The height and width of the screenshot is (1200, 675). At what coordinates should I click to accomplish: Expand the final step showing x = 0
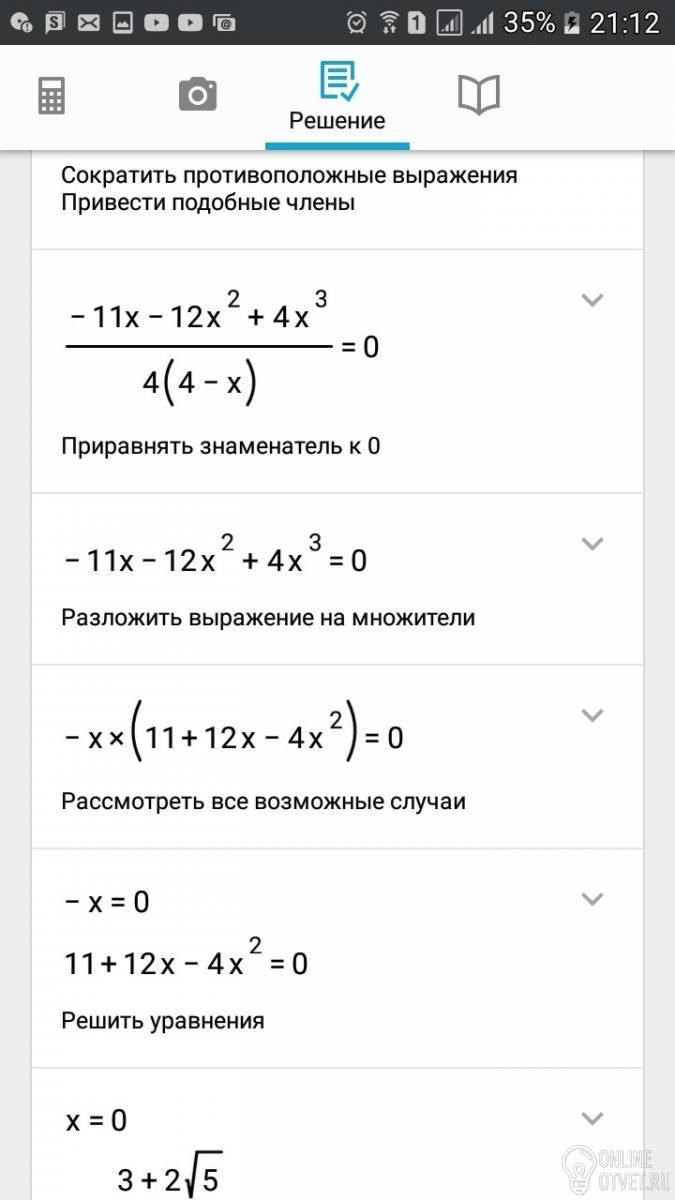click(593, 1118)
